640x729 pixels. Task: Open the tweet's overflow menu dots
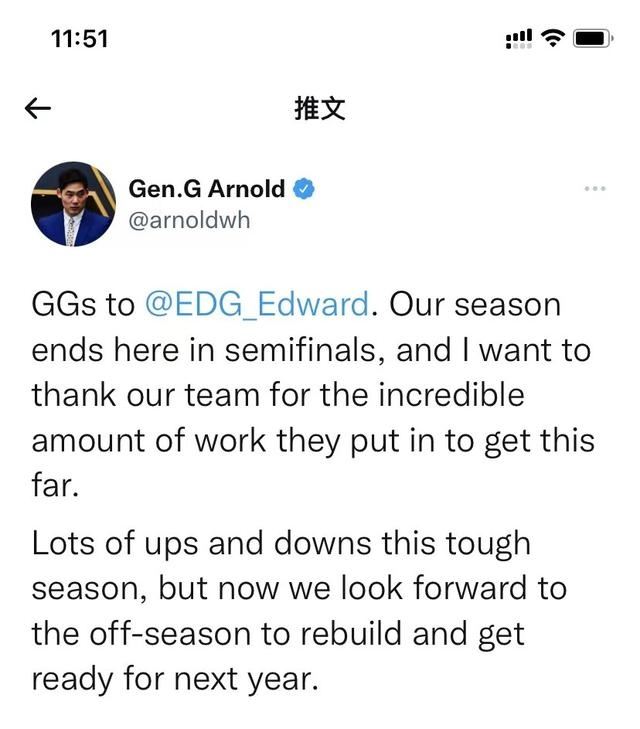coord(594,189)
